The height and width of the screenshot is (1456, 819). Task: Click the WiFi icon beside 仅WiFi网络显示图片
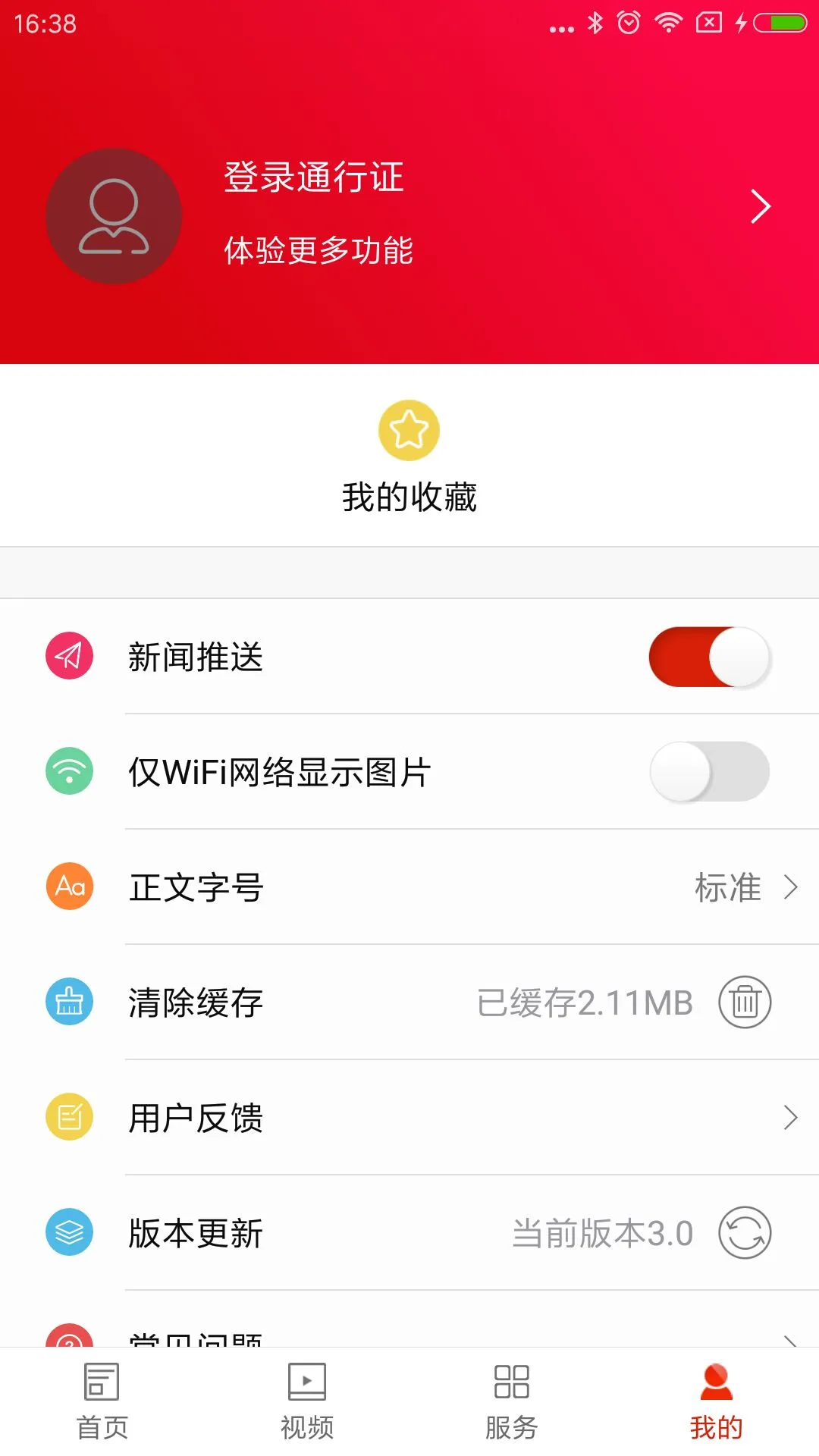tap(69, 771)
